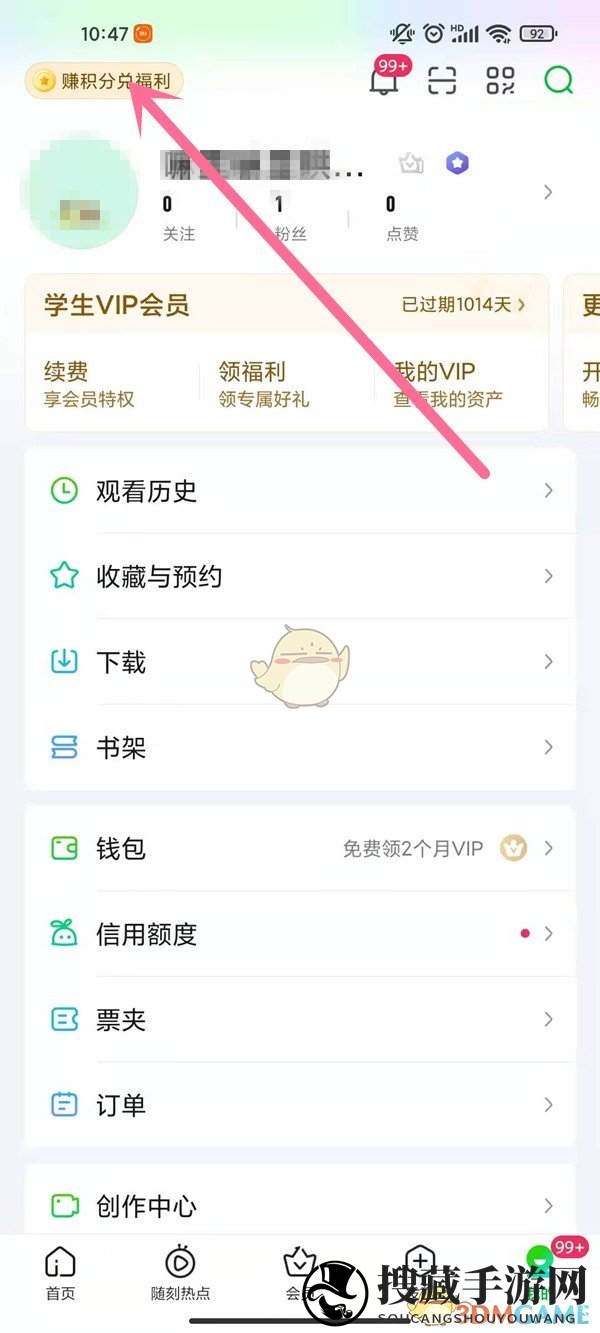This screenshot has width=600, height=1333.
Task: Open the 订单 orders row
Action: [300, 1106]
